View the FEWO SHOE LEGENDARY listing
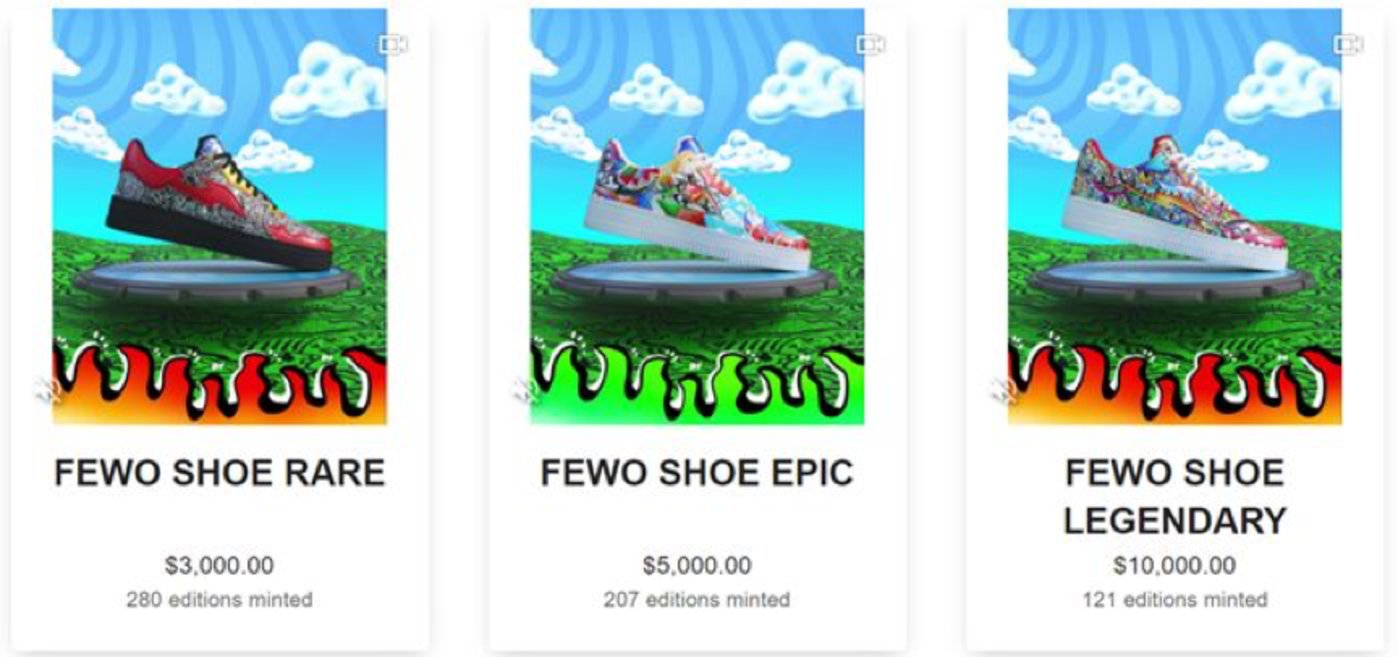1398x657 pixels. [1174, 496]
